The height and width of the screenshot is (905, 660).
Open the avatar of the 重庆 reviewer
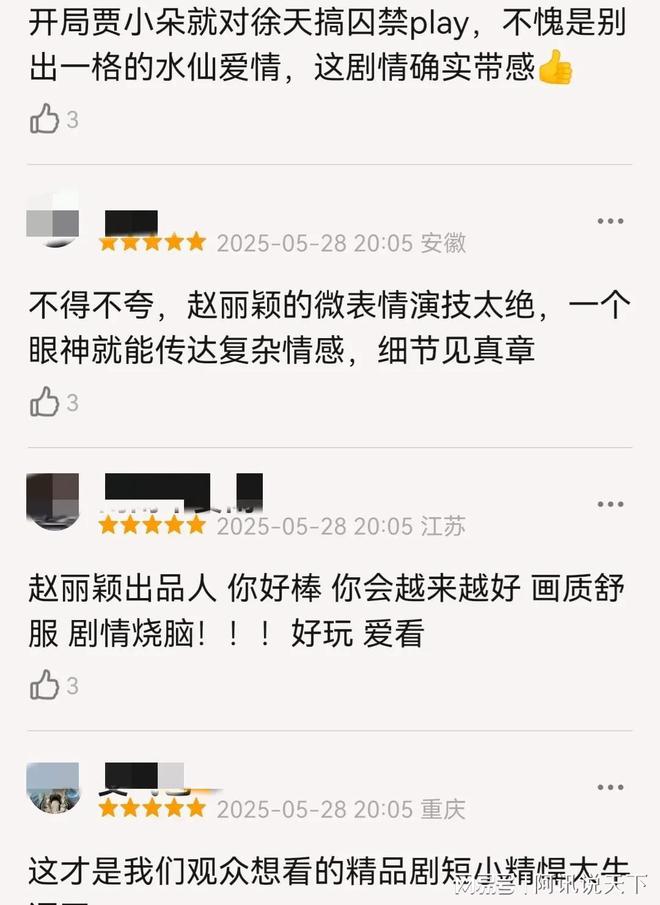tap(53, 787)
